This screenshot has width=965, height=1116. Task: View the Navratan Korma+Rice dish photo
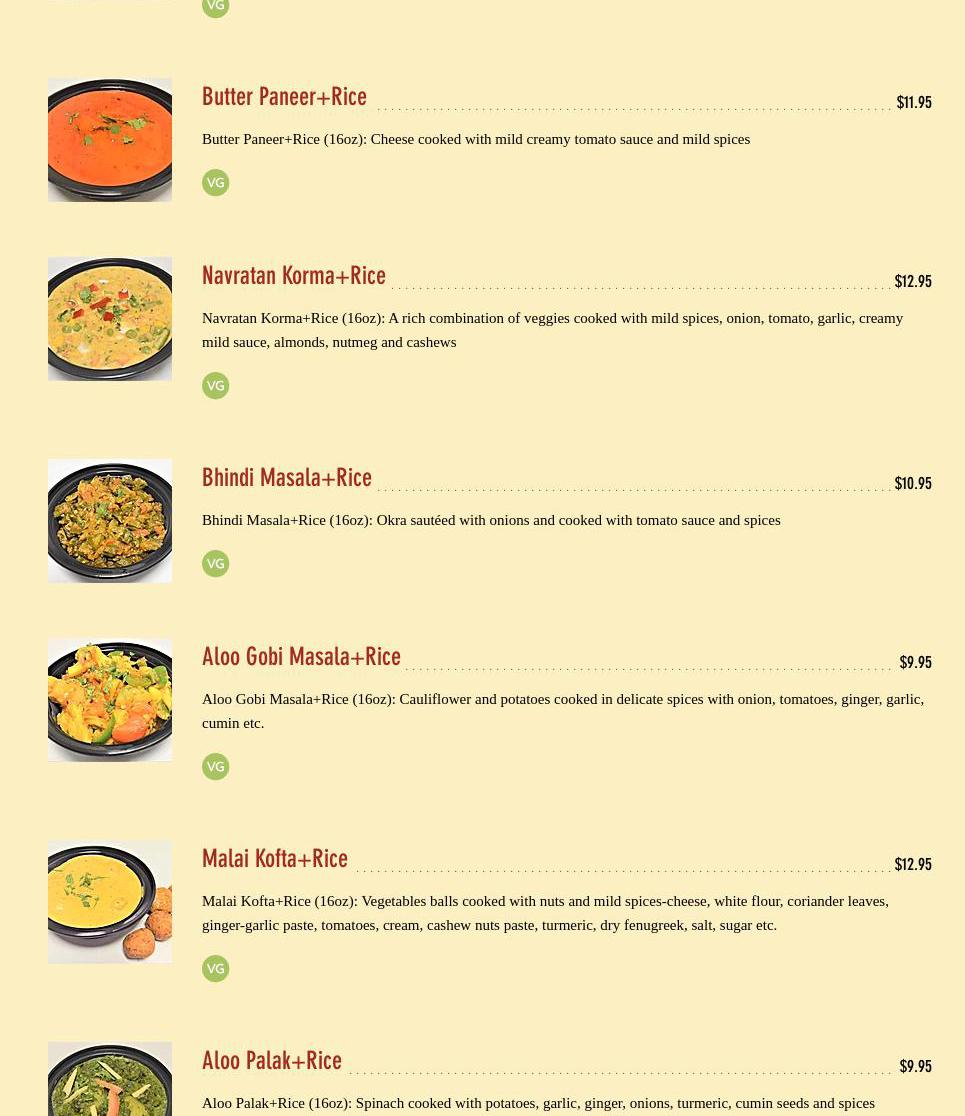pos(110,319)
